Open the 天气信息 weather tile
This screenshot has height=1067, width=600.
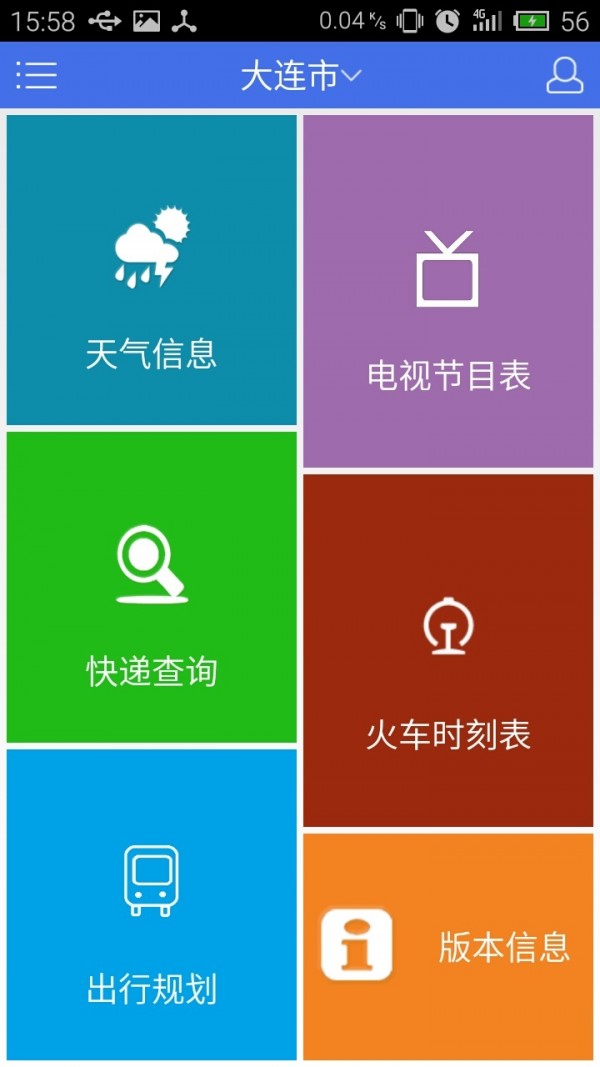pyautogui.click(x=152, y=270)
